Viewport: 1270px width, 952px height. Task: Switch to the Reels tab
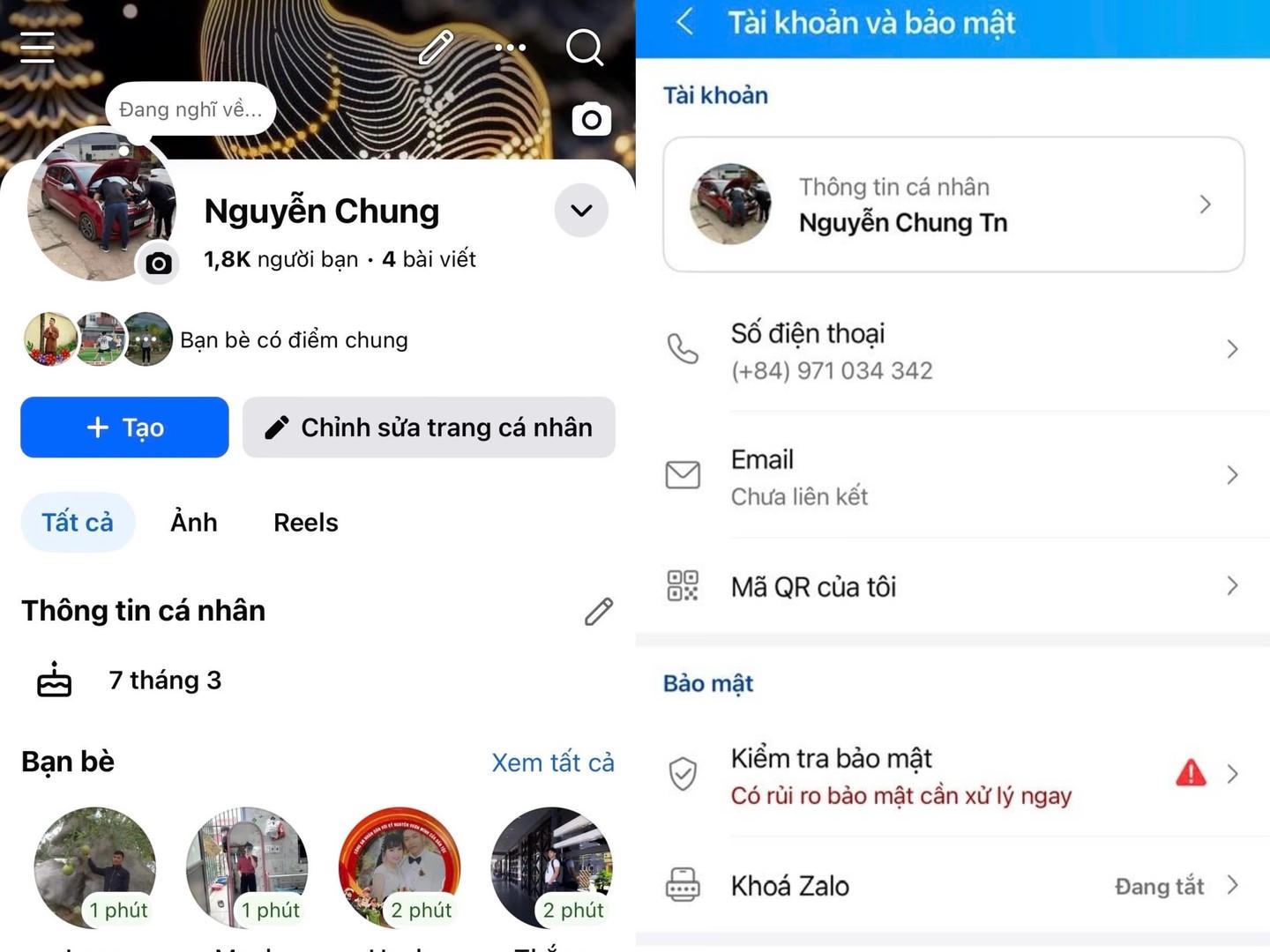(x=306, y=522)
